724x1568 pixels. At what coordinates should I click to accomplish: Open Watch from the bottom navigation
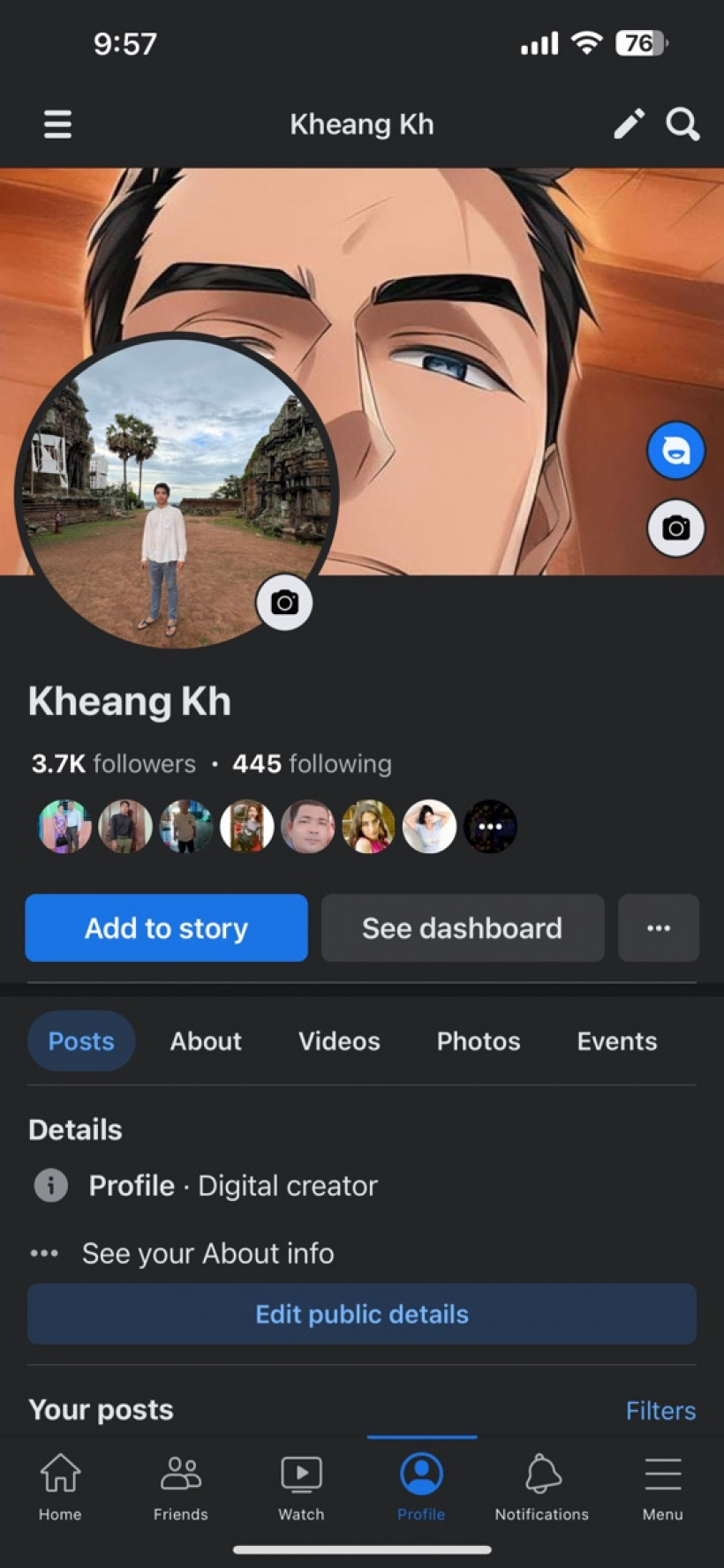click(x=301, y=1491)
